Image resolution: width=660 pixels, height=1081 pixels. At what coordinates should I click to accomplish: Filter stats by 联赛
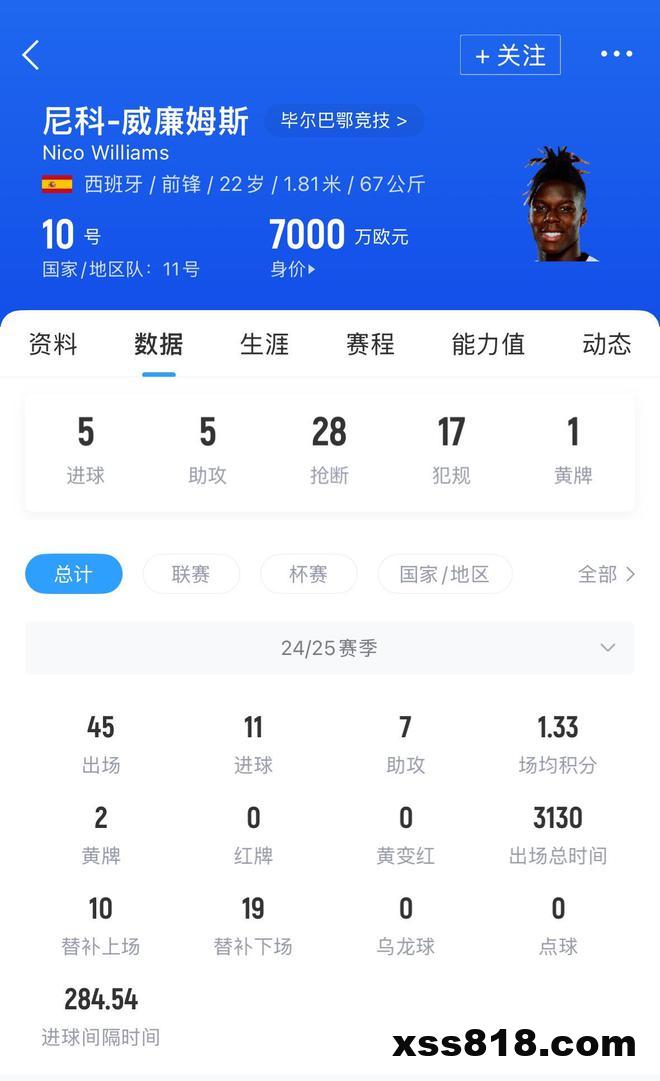point(191,574)
